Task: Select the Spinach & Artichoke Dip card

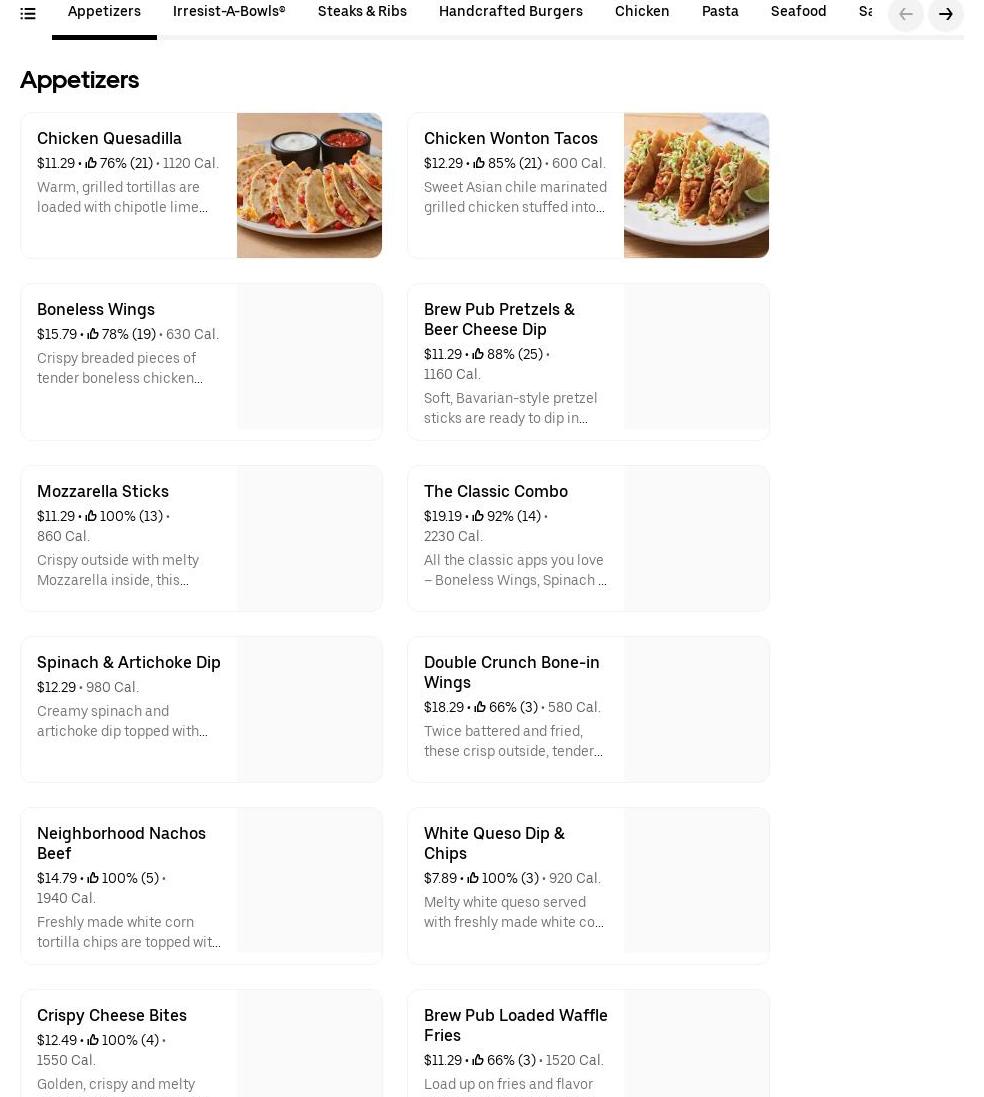Action: click(x=201, y=709)
